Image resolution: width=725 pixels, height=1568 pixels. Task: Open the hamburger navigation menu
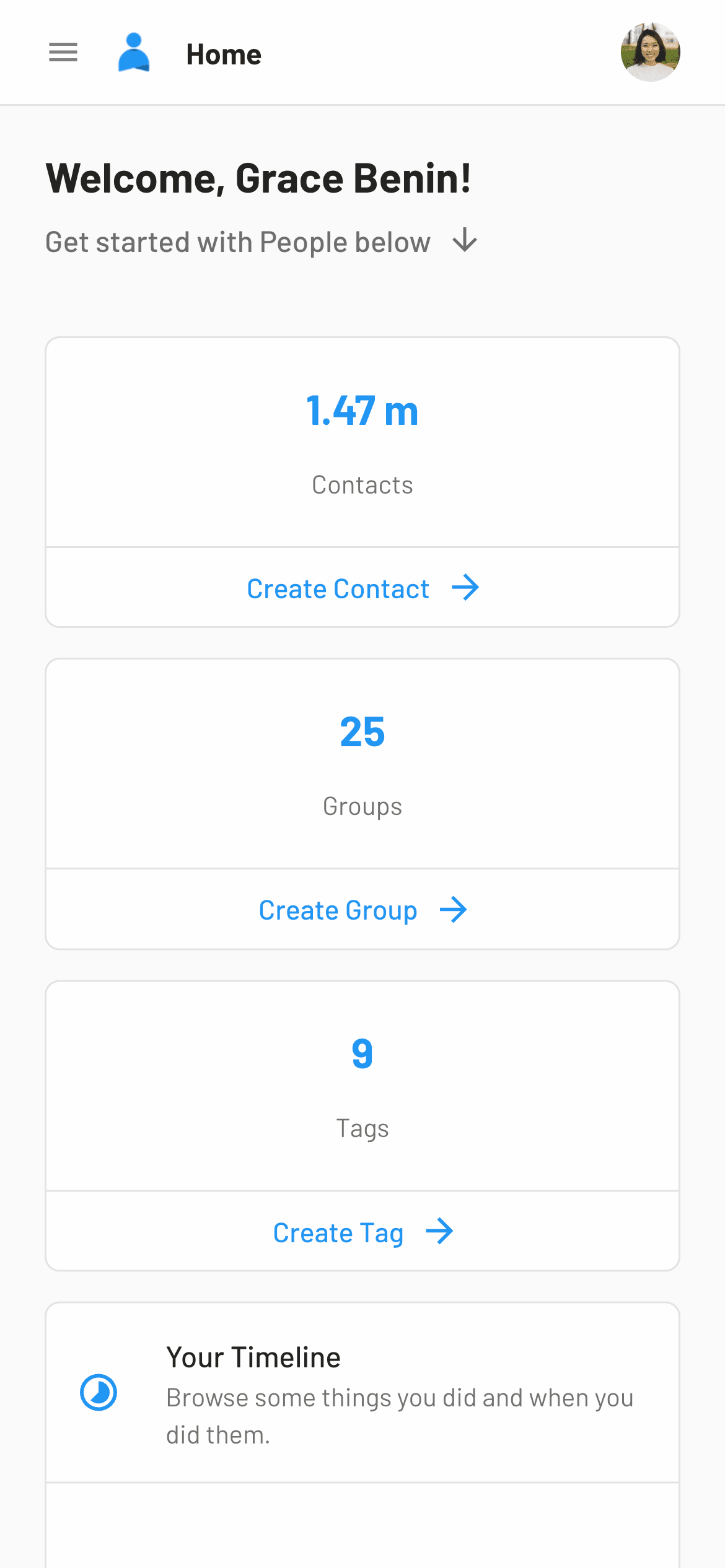click(x=63, y=53)
